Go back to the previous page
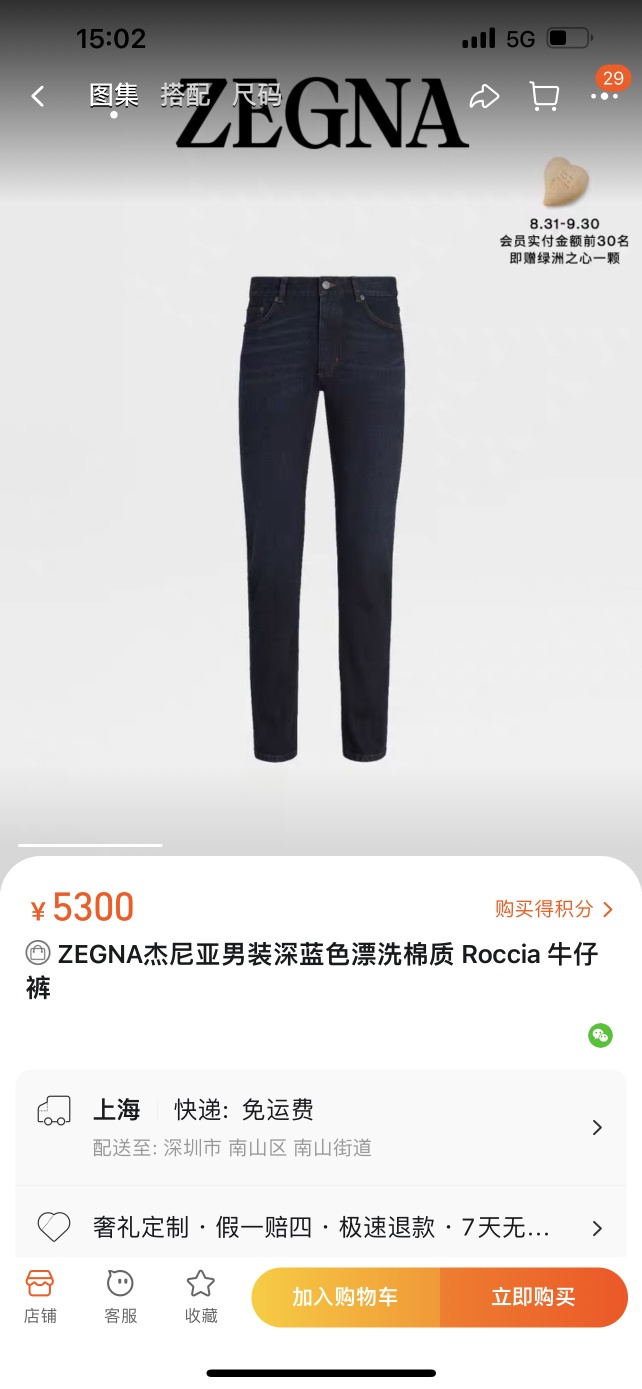 tap(38, 96)
